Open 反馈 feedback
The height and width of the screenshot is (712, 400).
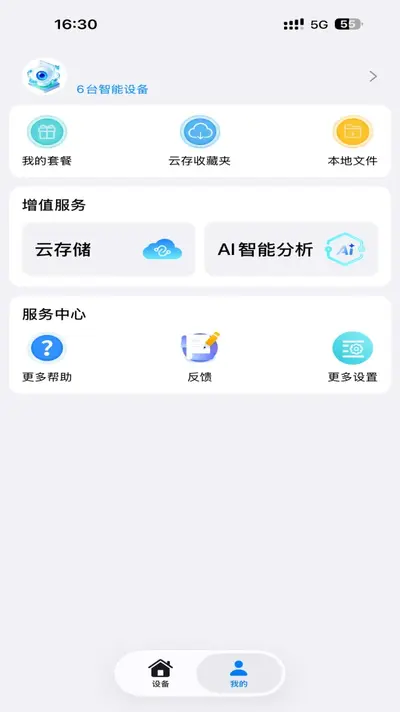(200, 358)
